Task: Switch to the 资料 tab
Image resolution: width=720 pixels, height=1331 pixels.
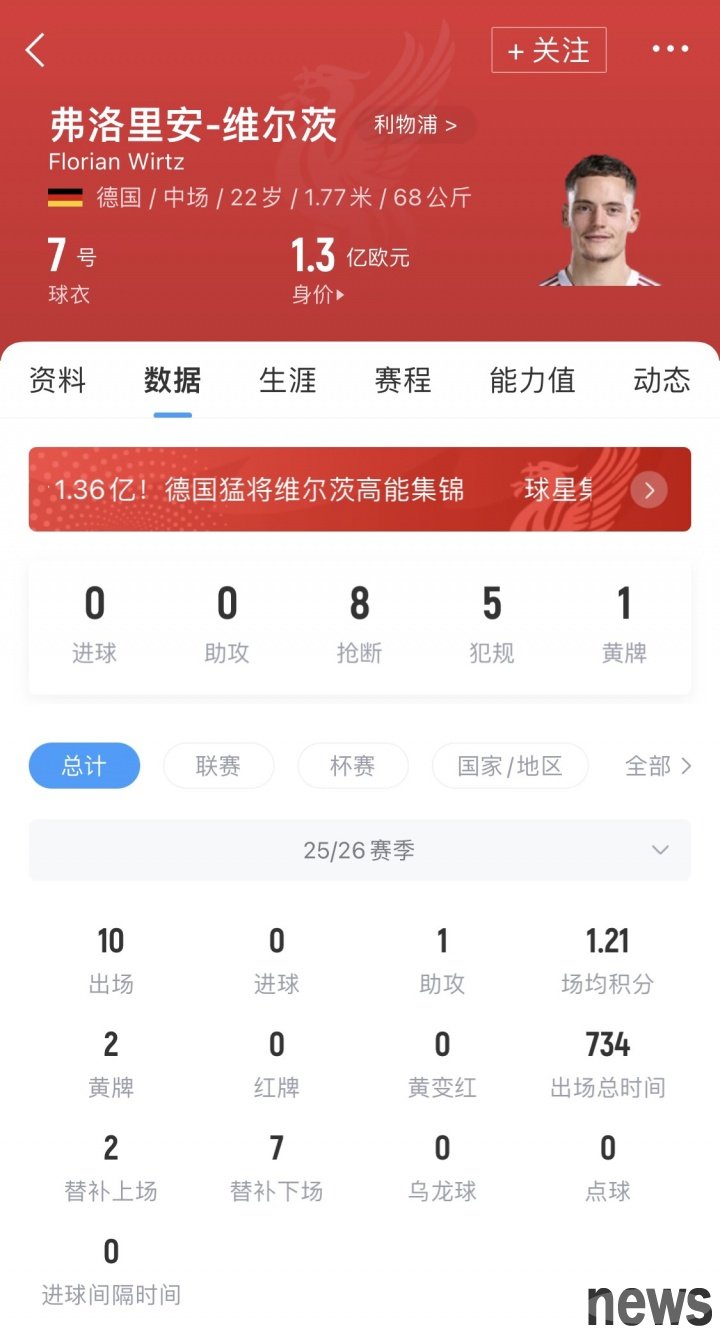Action: point(57,380)
